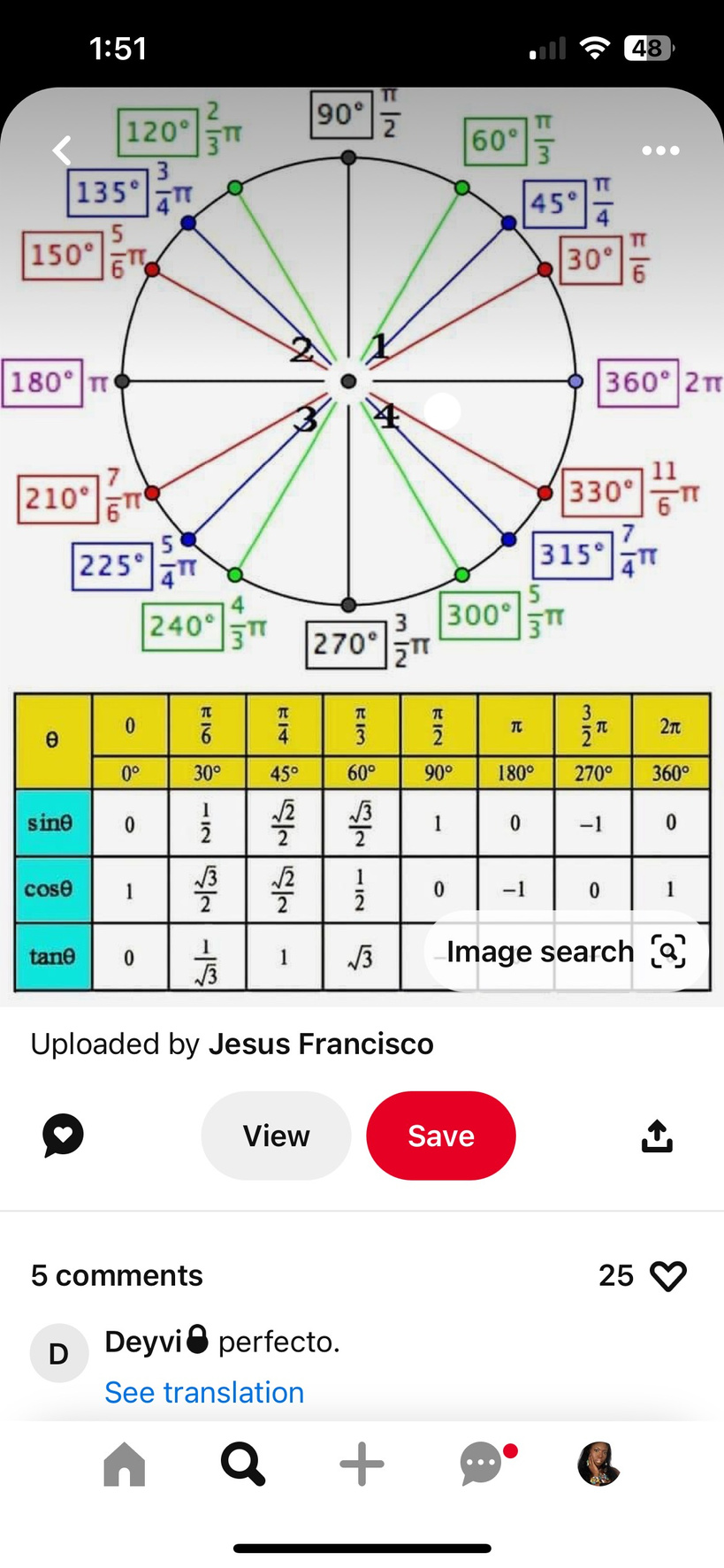Viewport: 724px width, 1568px height.
Task: See translation of Deyvi's comment
Action: (204, 1393)
